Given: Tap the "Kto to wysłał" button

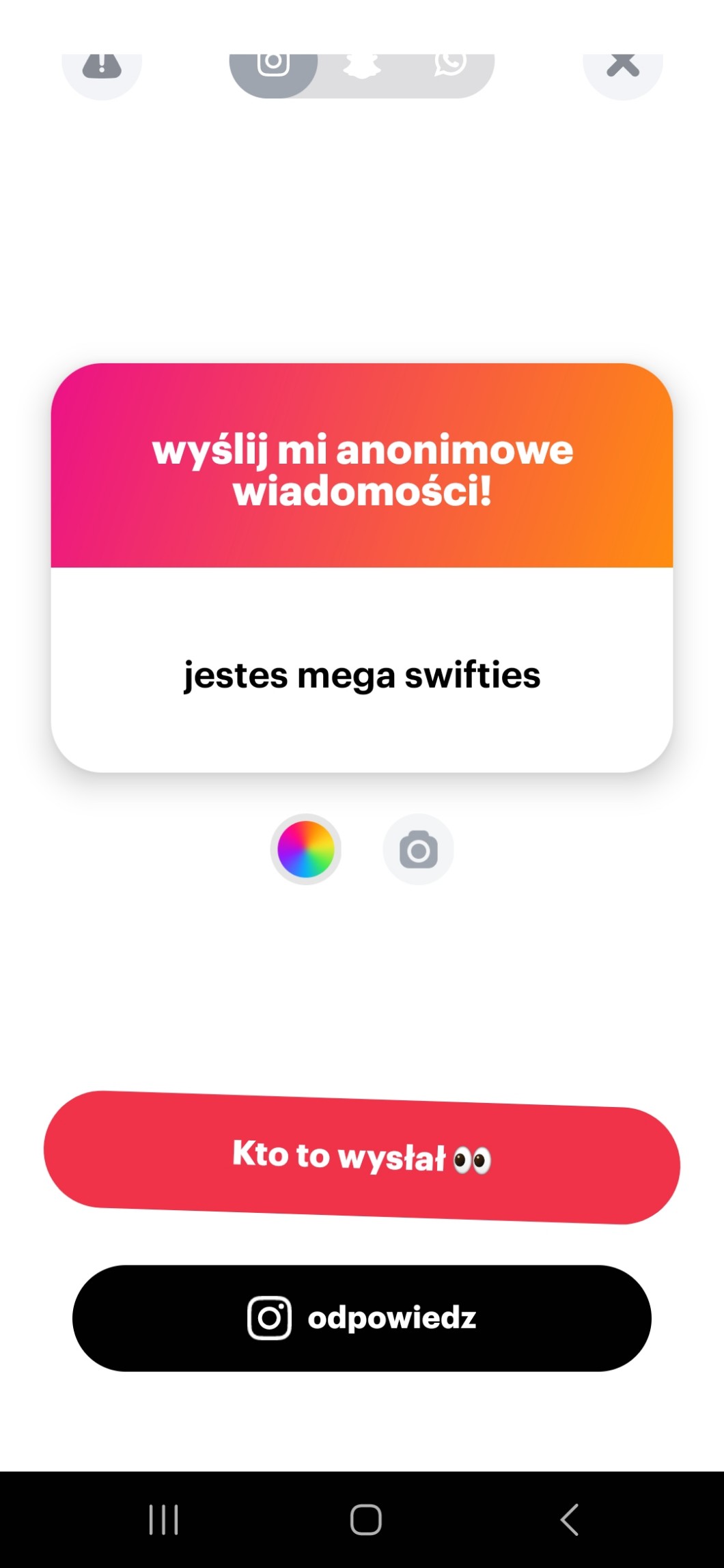Looking at the screenshot, I should (x=362, y=1157).
